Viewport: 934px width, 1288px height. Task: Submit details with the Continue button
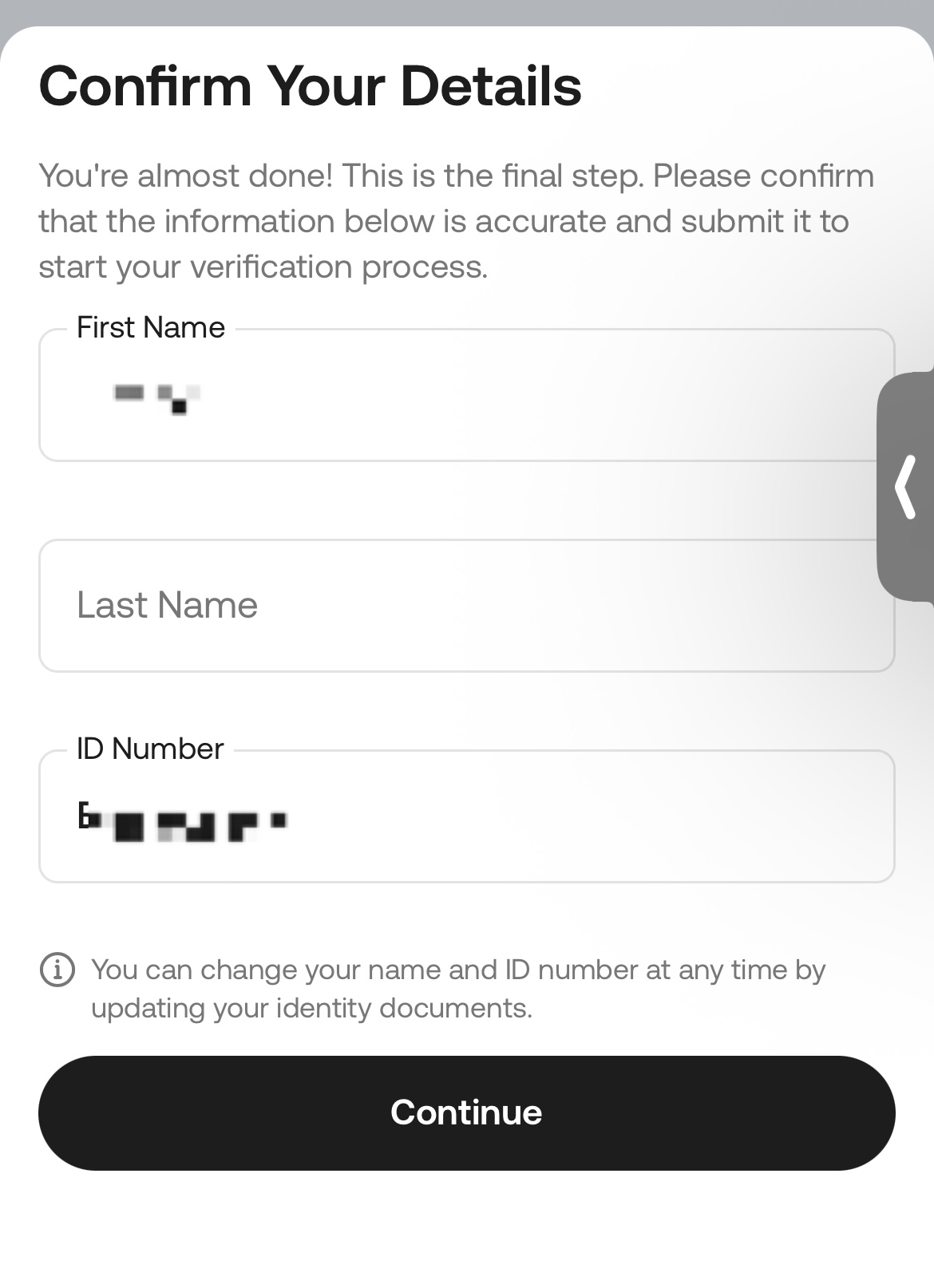tap(466, 1113)
